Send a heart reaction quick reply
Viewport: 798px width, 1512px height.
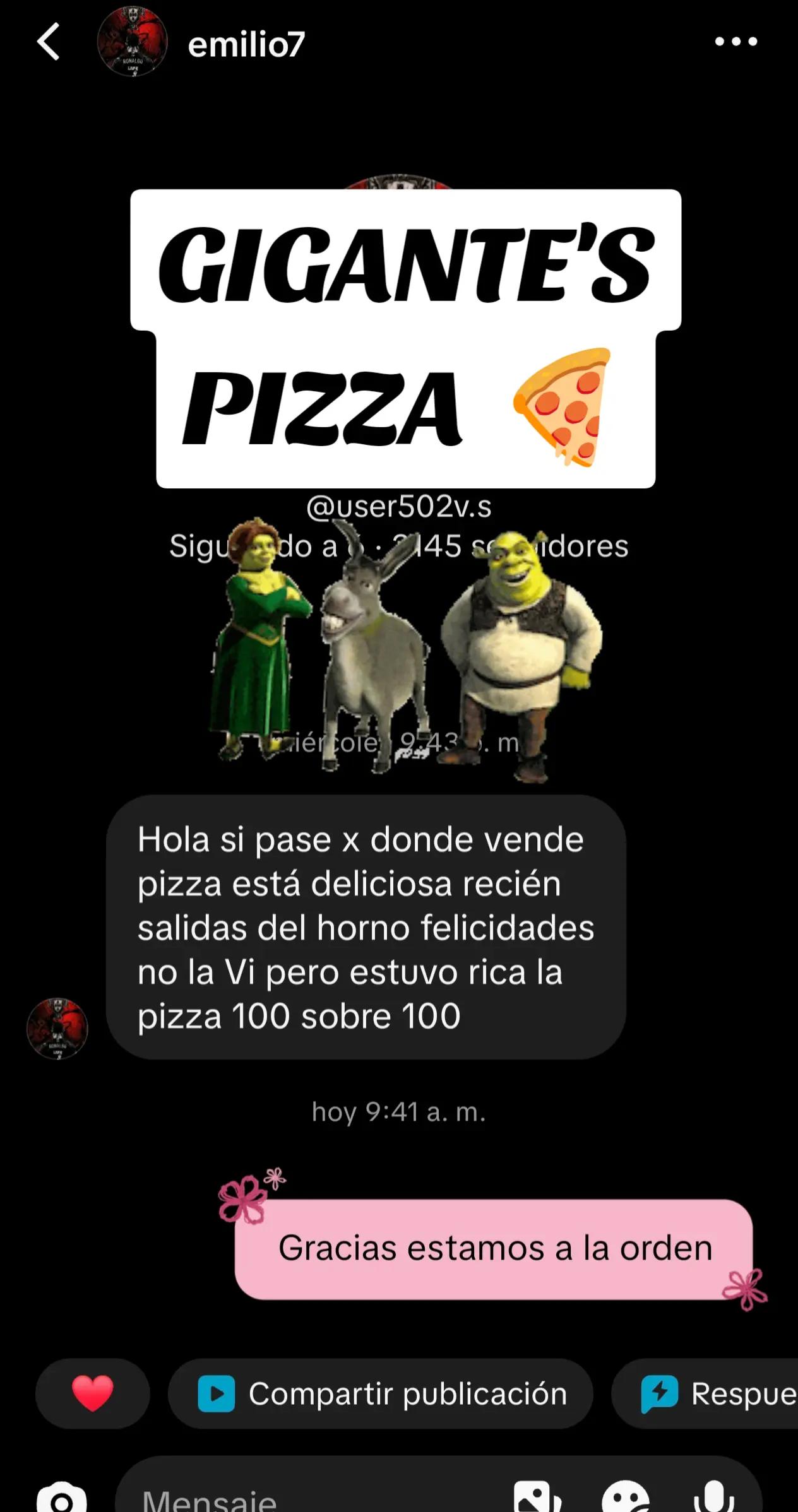pyautogui.click(x=93, y=1393)
